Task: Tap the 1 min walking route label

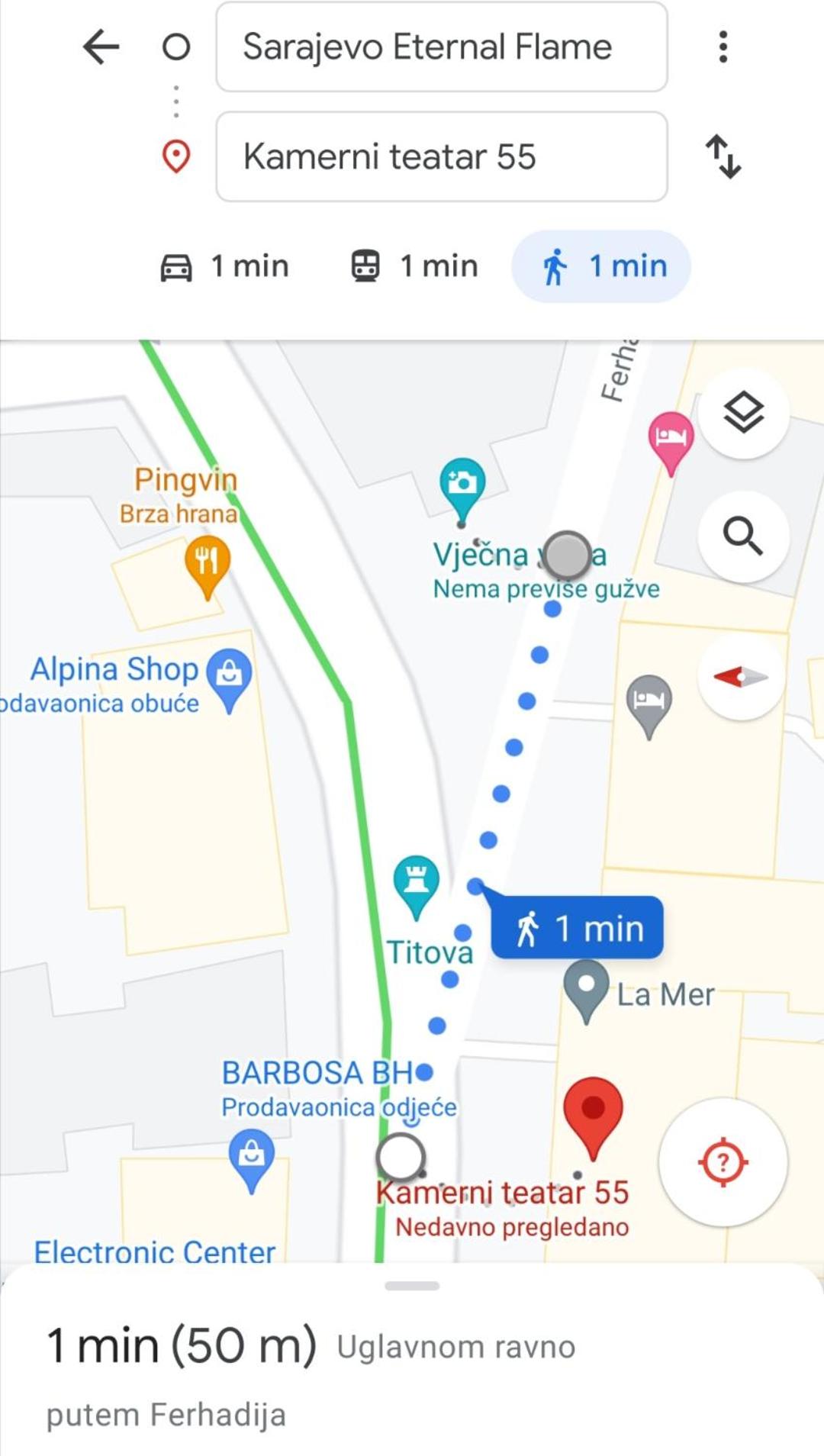Action: coord(578,928)
